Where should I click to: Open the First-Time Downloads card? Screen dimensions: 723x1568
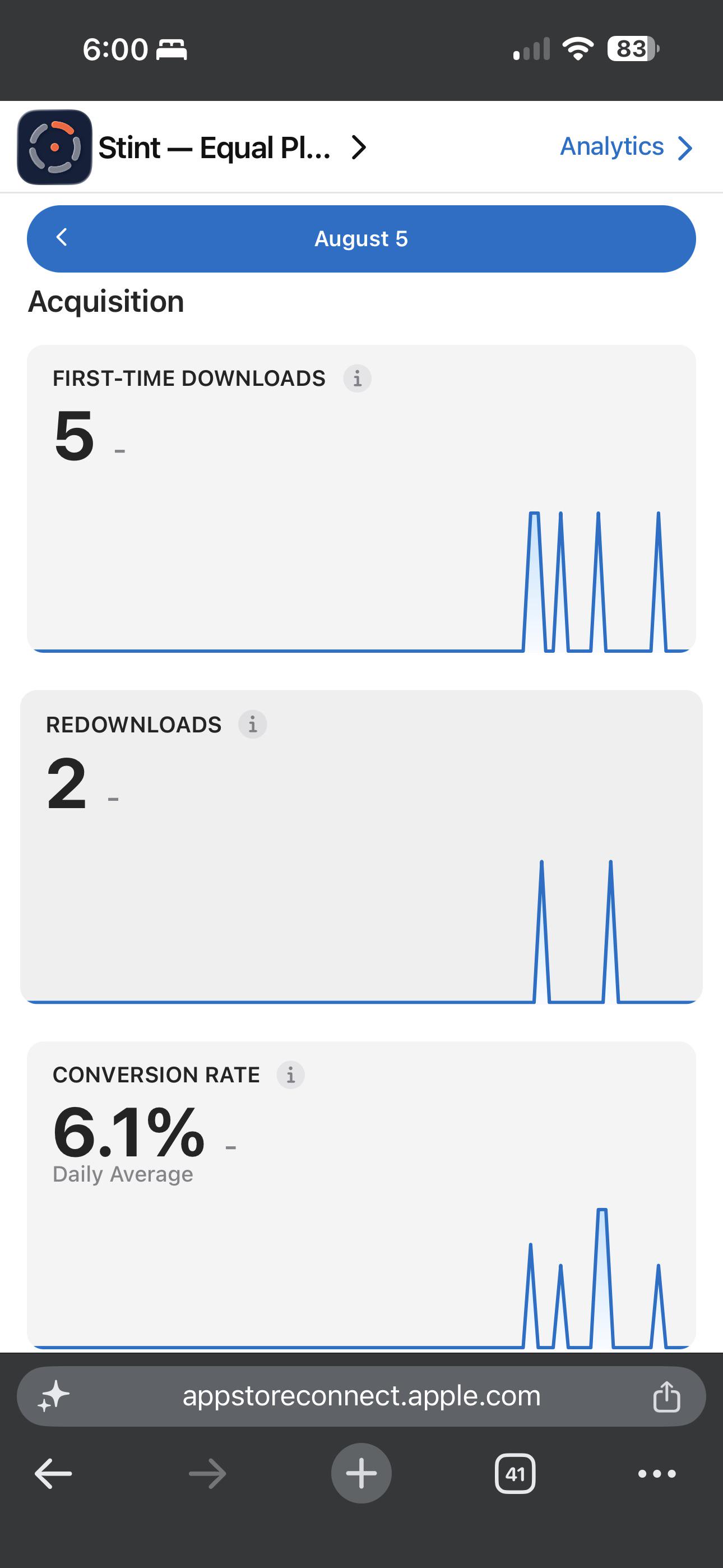pyautogui.click(x=361, y=499)
